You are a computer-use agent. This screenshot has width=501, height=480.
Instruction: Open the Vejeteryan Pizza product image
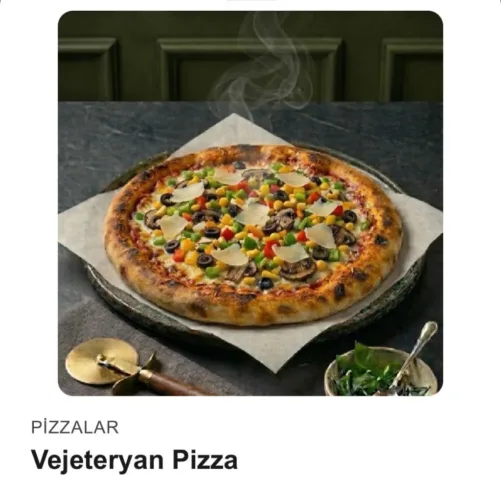pyautogui.click(x=250, y=203)
